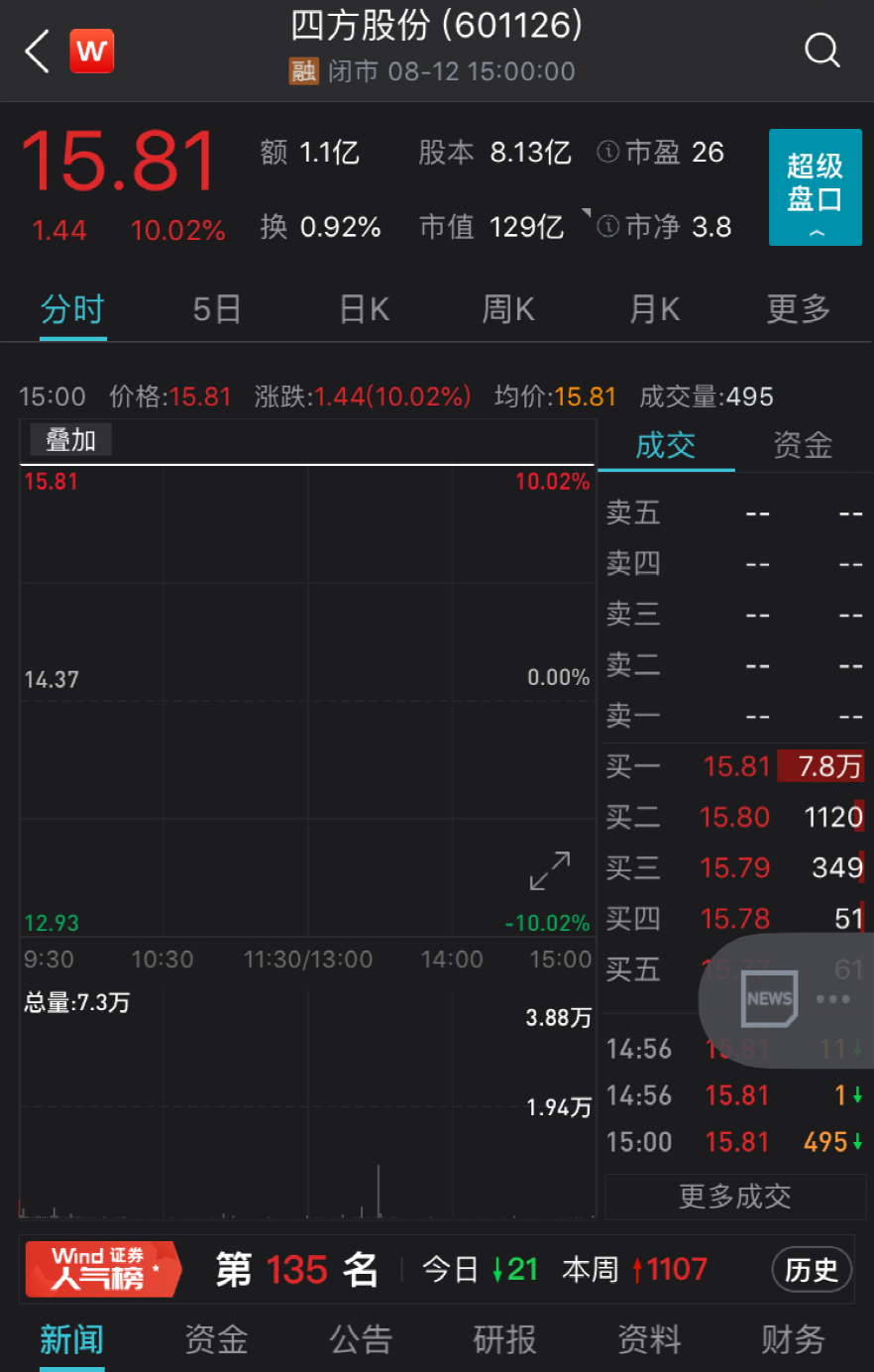Image resolution: width=874 pixels, height=1372 pixels.
Task: Switch to the 日K chart tab
Action: [362, 308]
